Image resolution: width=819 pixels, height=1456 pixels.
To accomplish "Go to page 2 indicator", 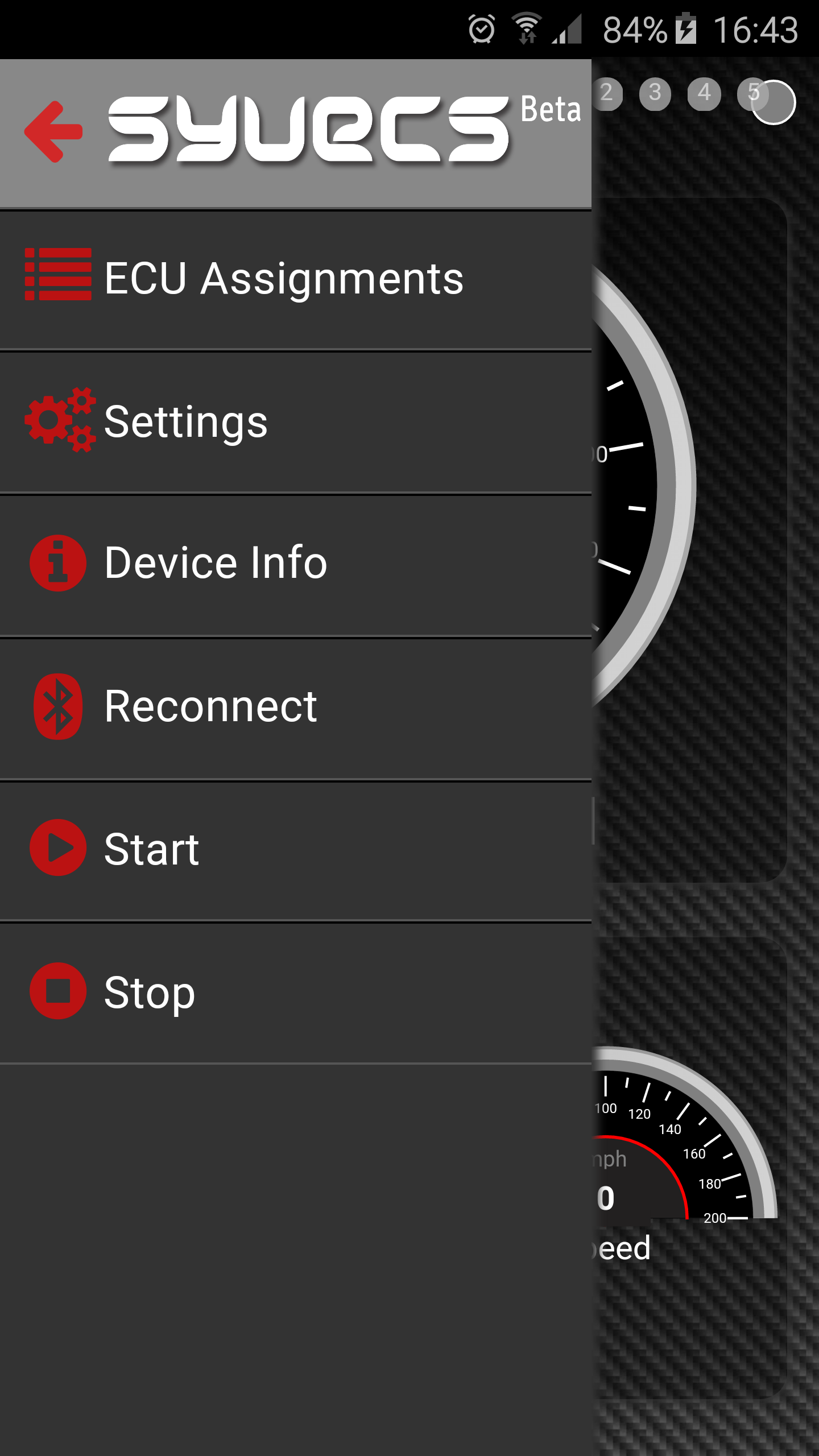I will (607, 93).
